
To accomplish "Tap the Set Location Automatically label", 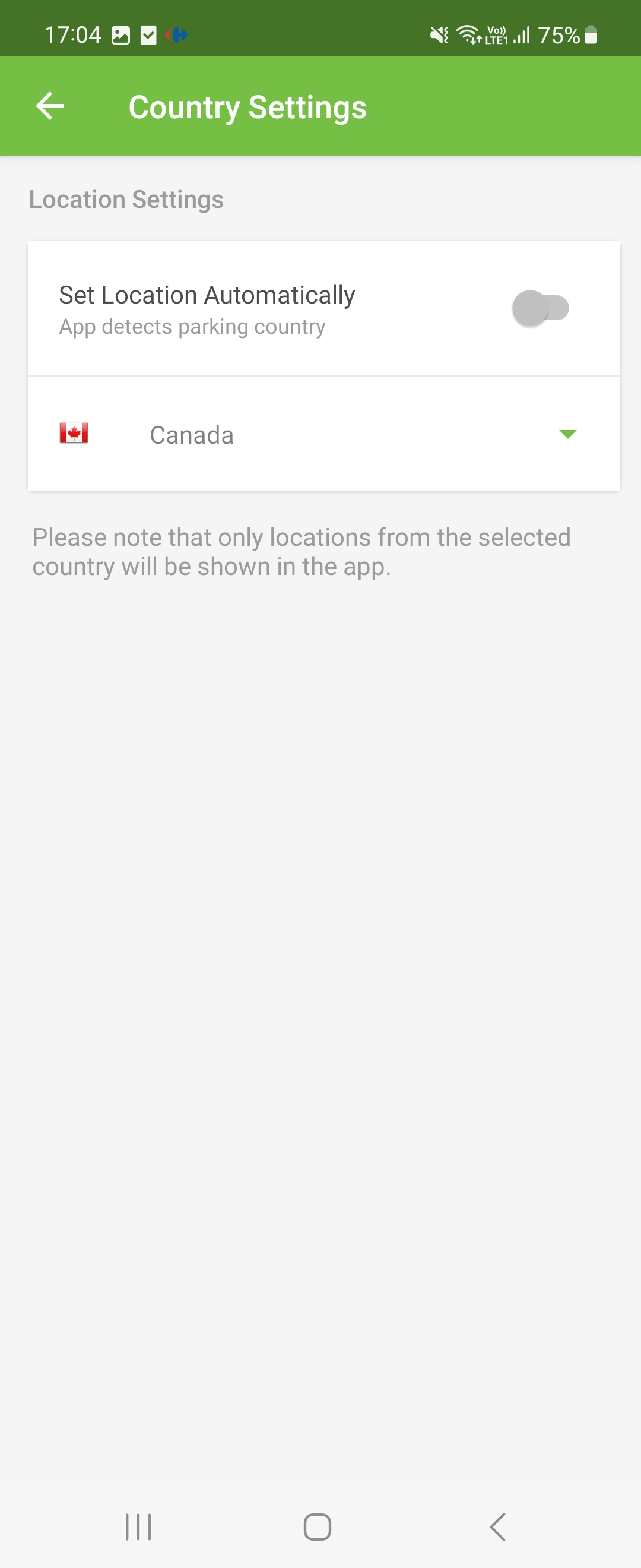I will click(x=207, y=294).
